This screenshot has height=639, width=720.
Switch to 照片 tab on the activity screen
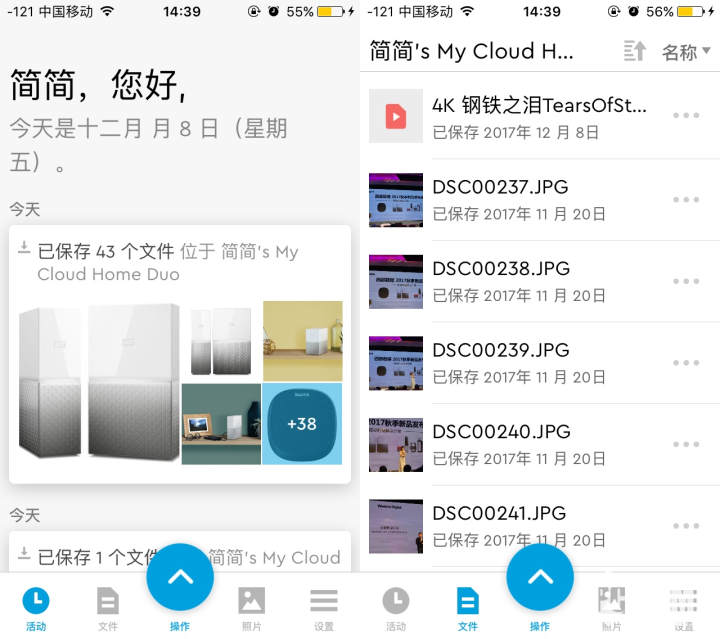click(251, 606)
